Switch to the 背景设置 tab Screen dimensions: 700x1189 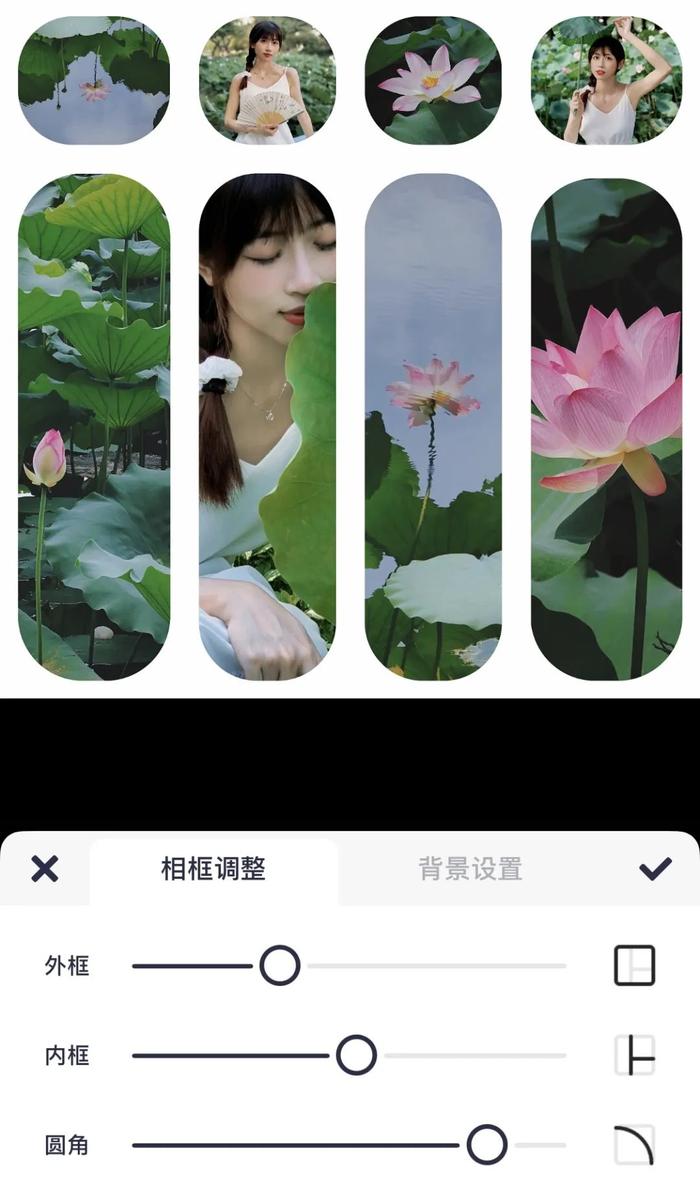point(470,868)
